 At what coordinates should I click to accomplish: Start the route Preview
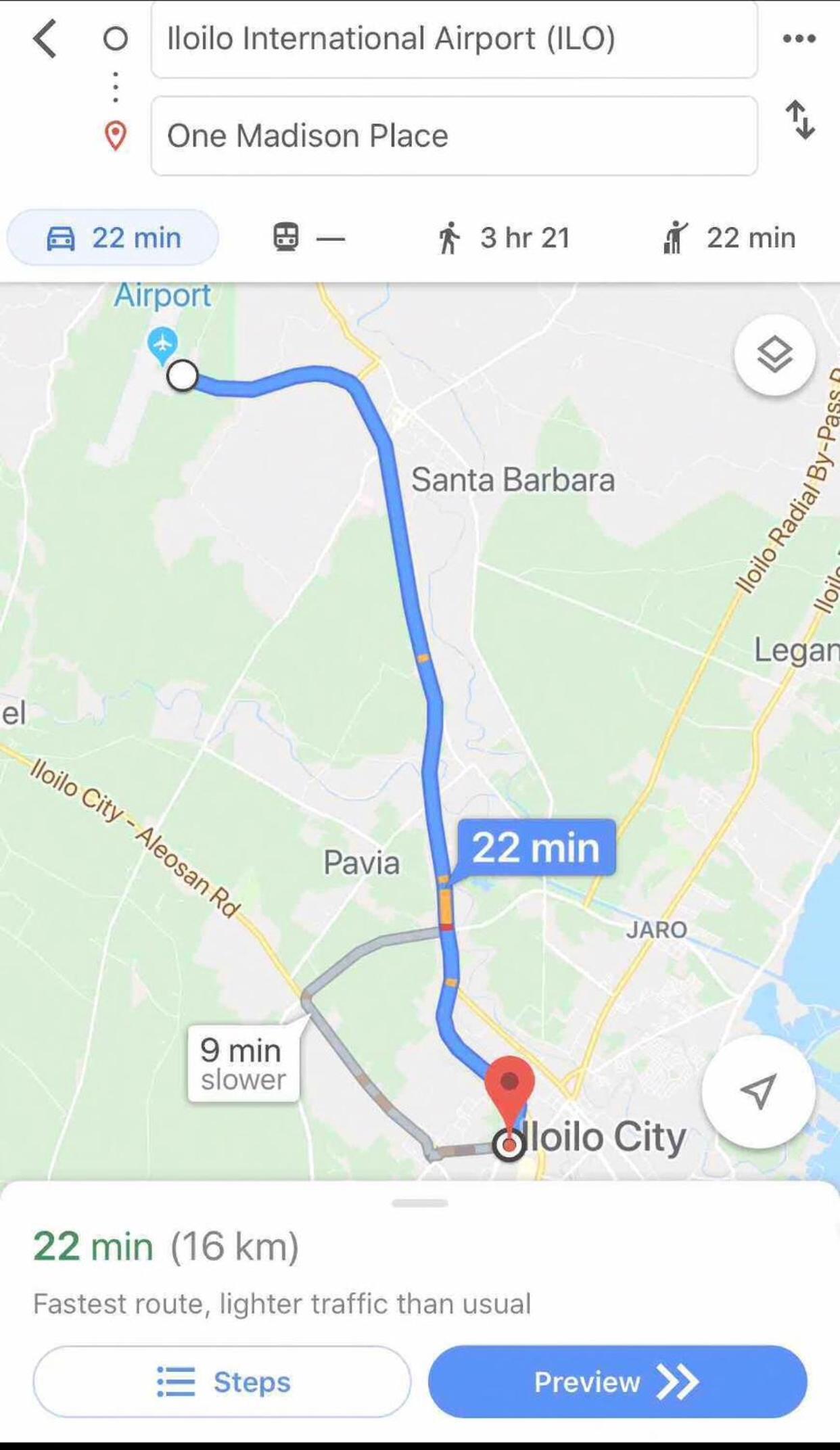(x=617, y=1382)
